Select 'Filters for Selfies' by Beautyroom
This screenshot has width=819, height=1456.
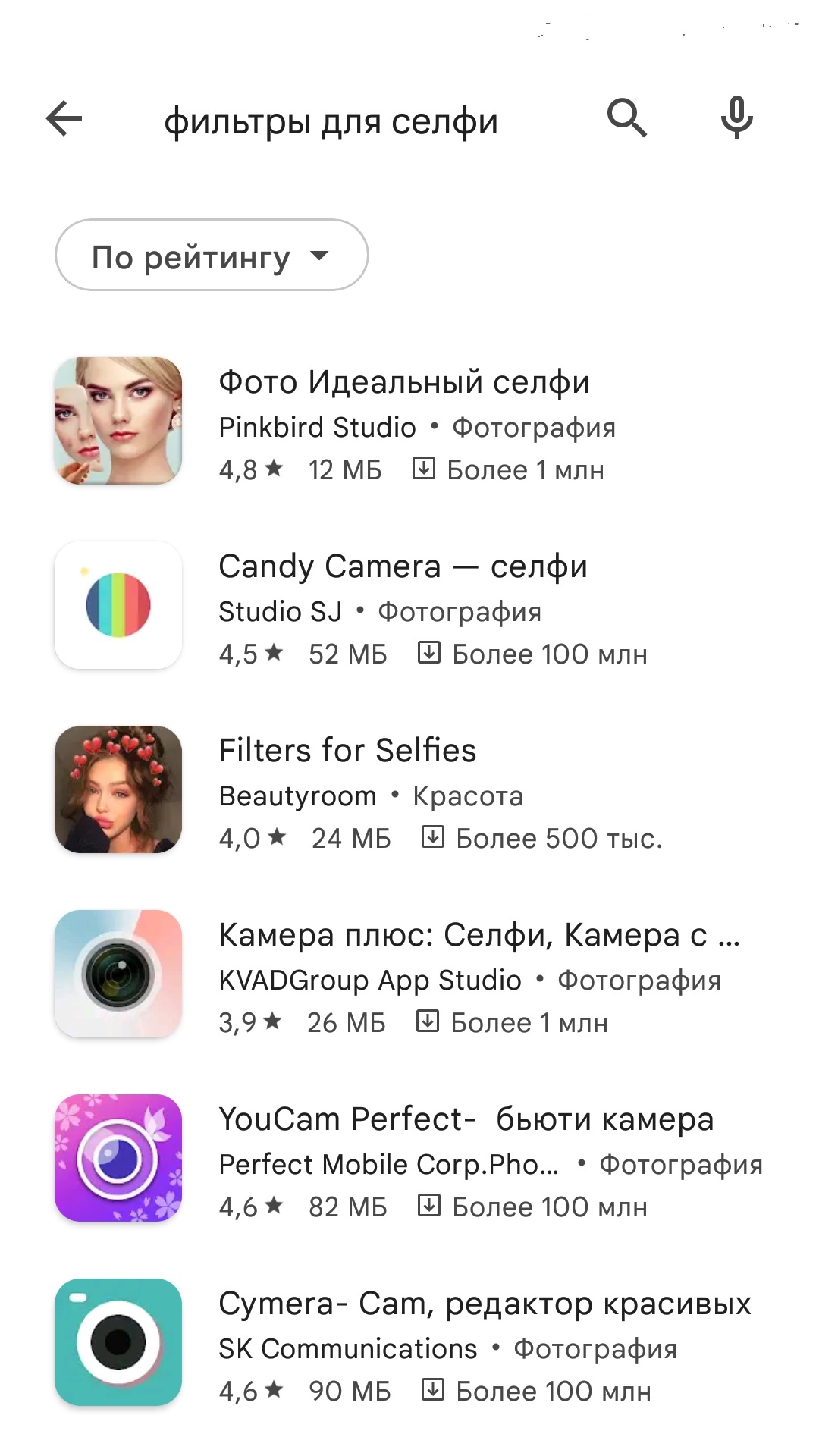[x=347, y=751]
